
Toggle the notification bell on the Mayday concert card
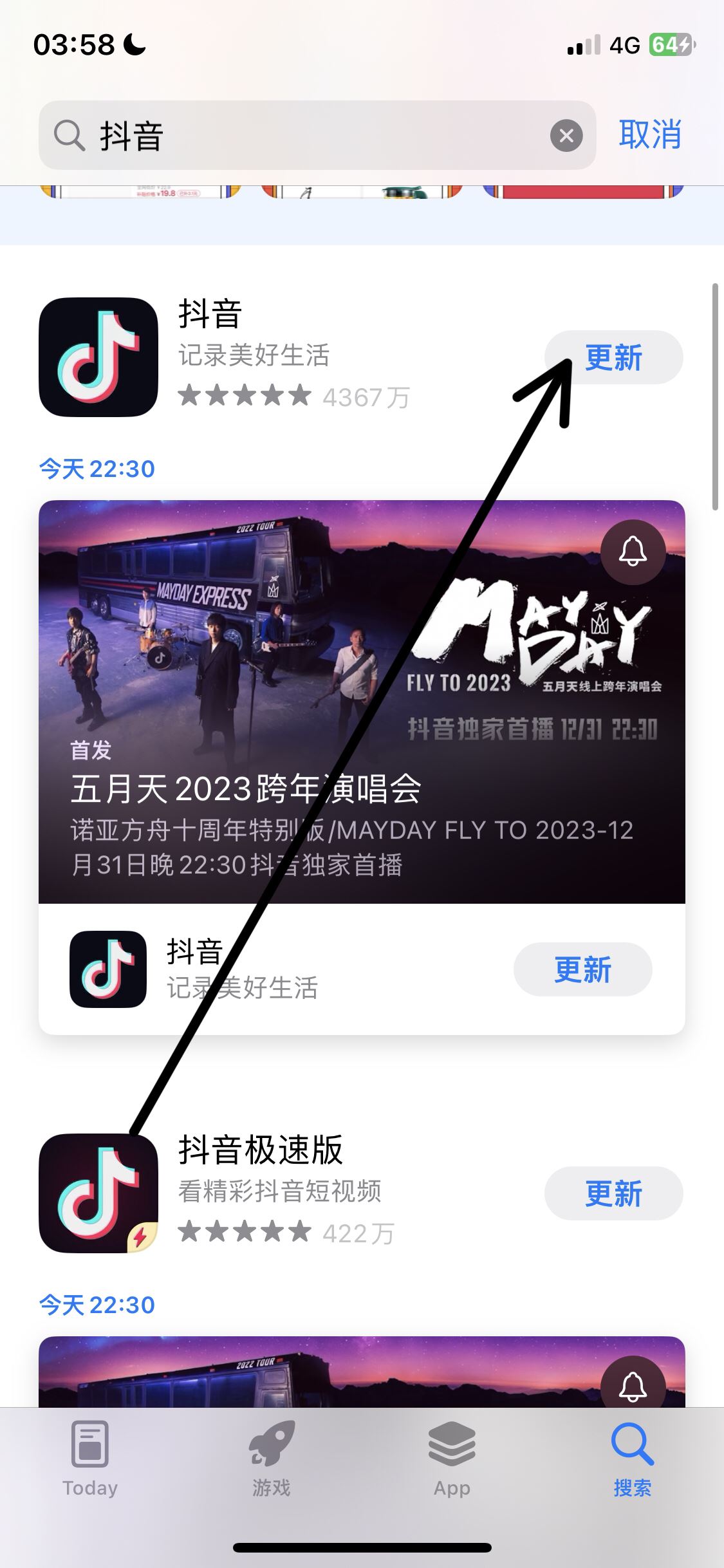click(634, 552)
